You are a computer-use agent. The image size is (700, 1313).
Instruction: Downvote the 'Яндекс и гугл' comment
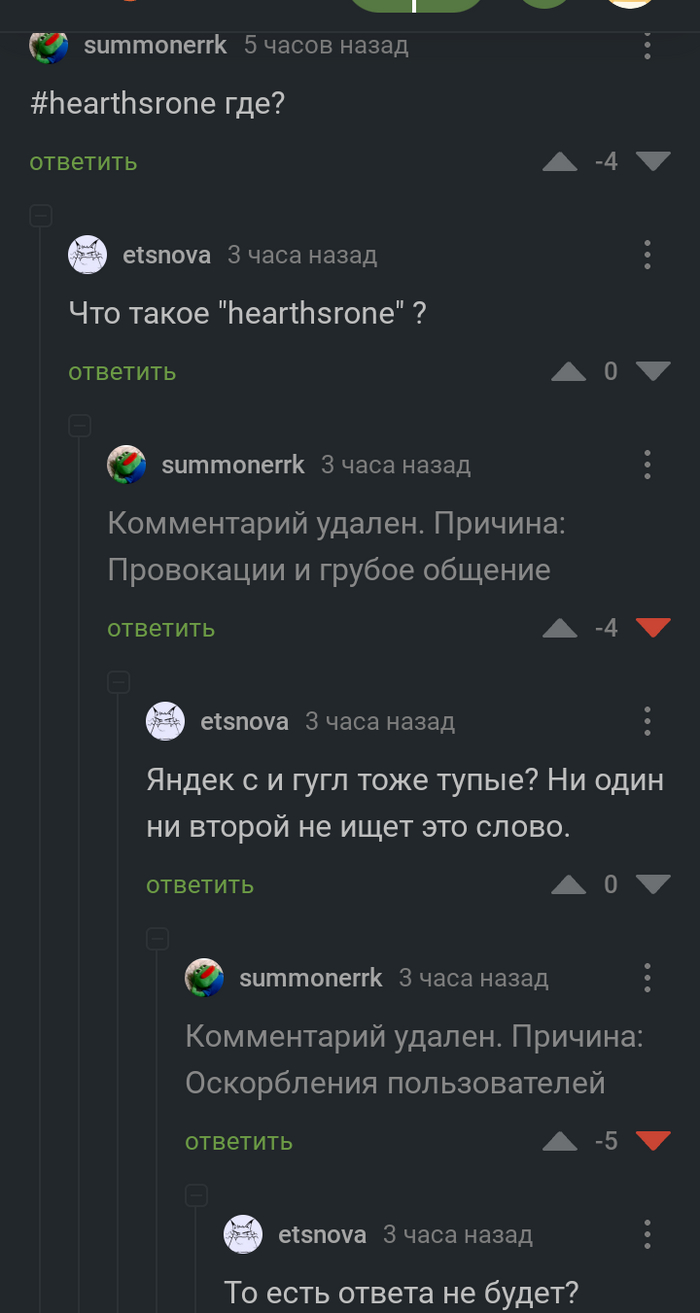click(x=653, y=885)
